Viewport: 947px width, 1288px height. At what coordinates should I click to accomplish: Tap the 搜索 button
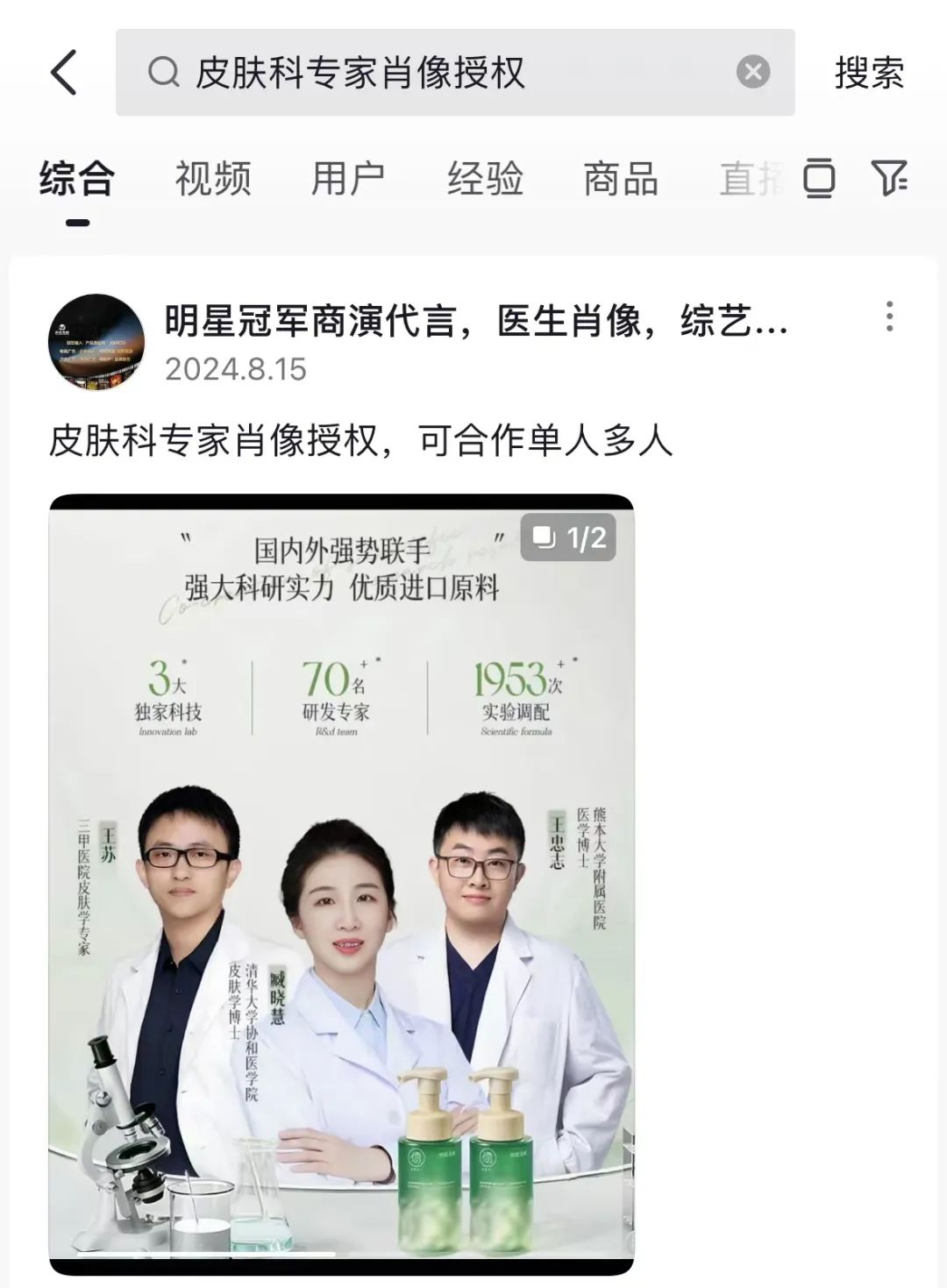[869, 72]
